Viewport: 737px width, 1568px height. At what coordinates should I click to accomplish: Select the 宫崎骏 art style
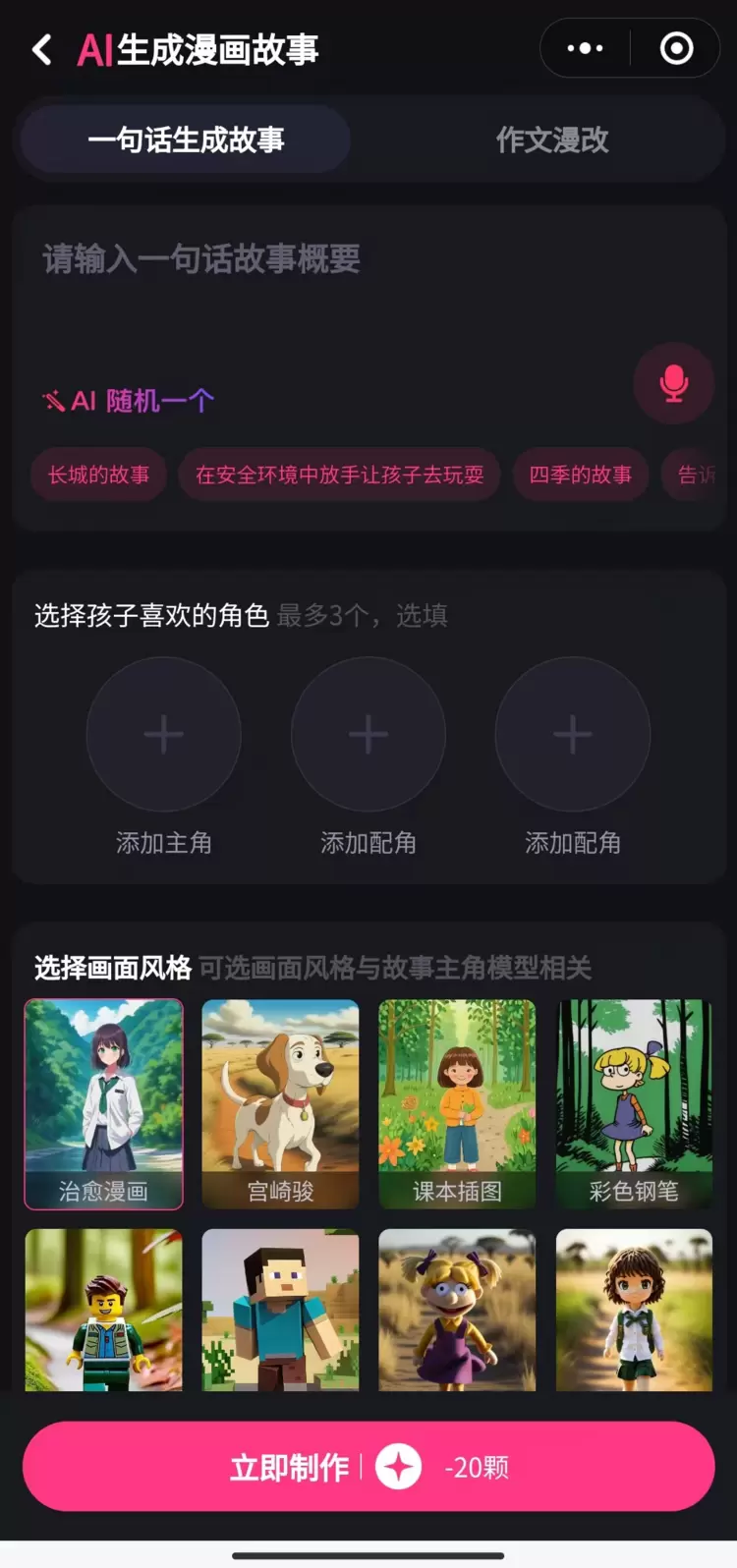[280, 1103]
